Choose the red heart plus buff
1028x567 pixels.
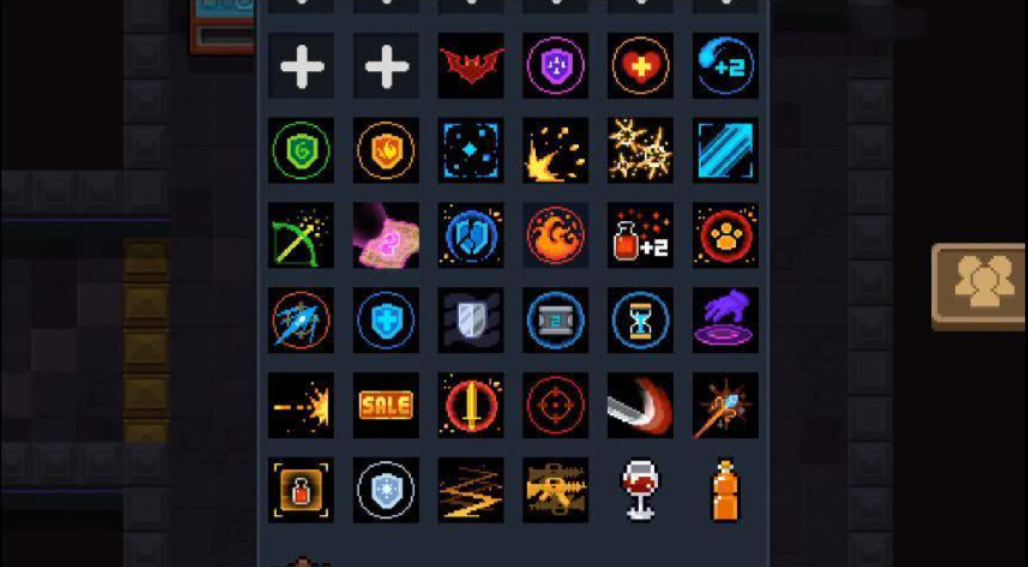(640, 66)
